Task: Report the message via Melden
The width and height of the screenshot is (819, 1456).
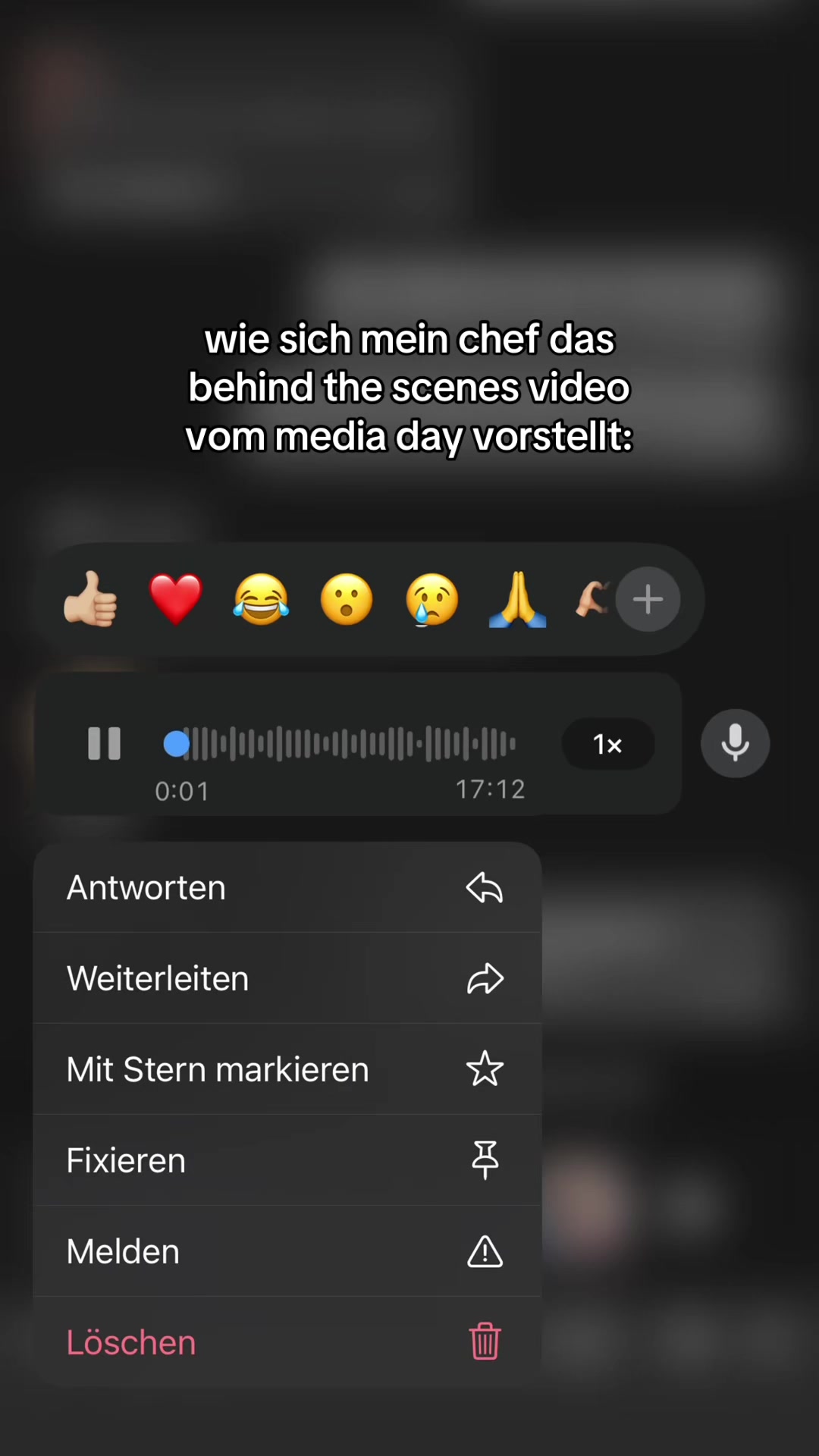Action: (x=287, y=1251)
